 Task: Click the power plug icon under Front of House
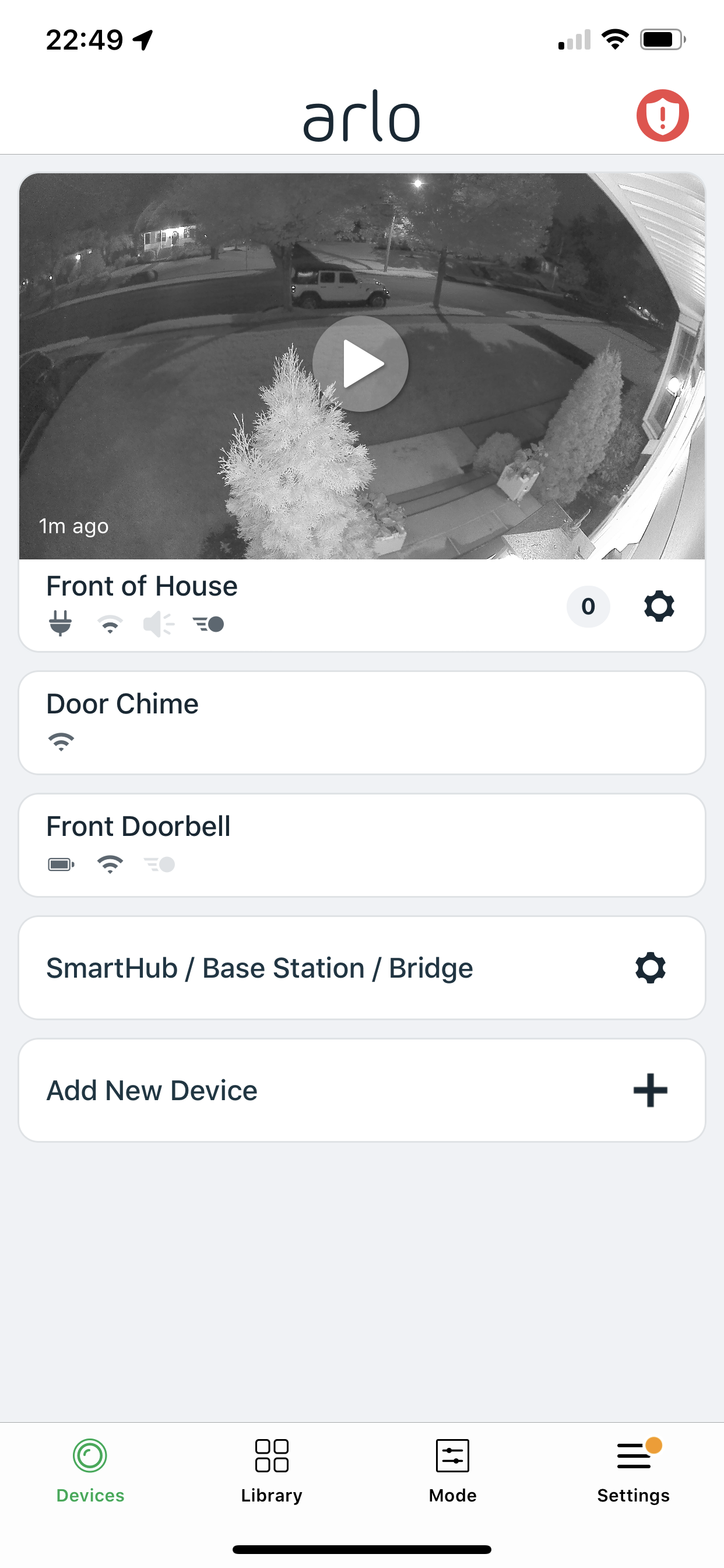61,624
